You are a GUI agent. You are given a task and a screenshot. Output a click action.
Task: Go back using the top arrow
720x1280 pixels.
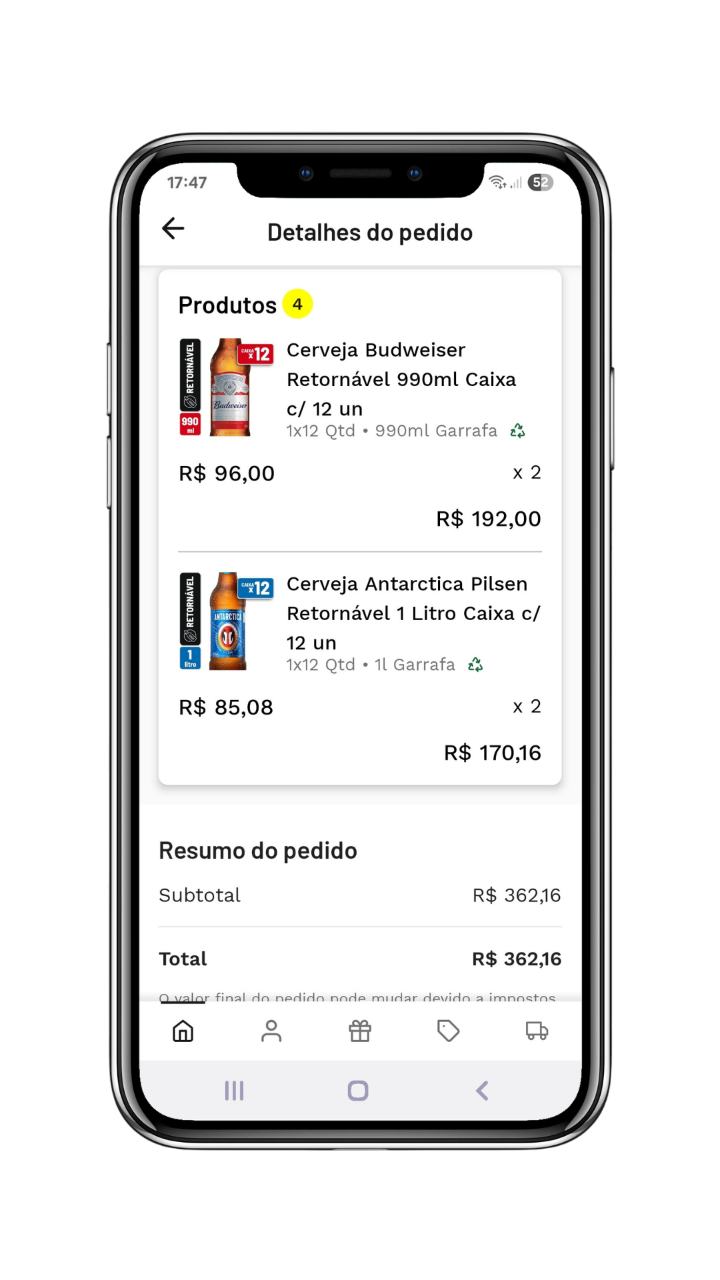coord(173,229)
